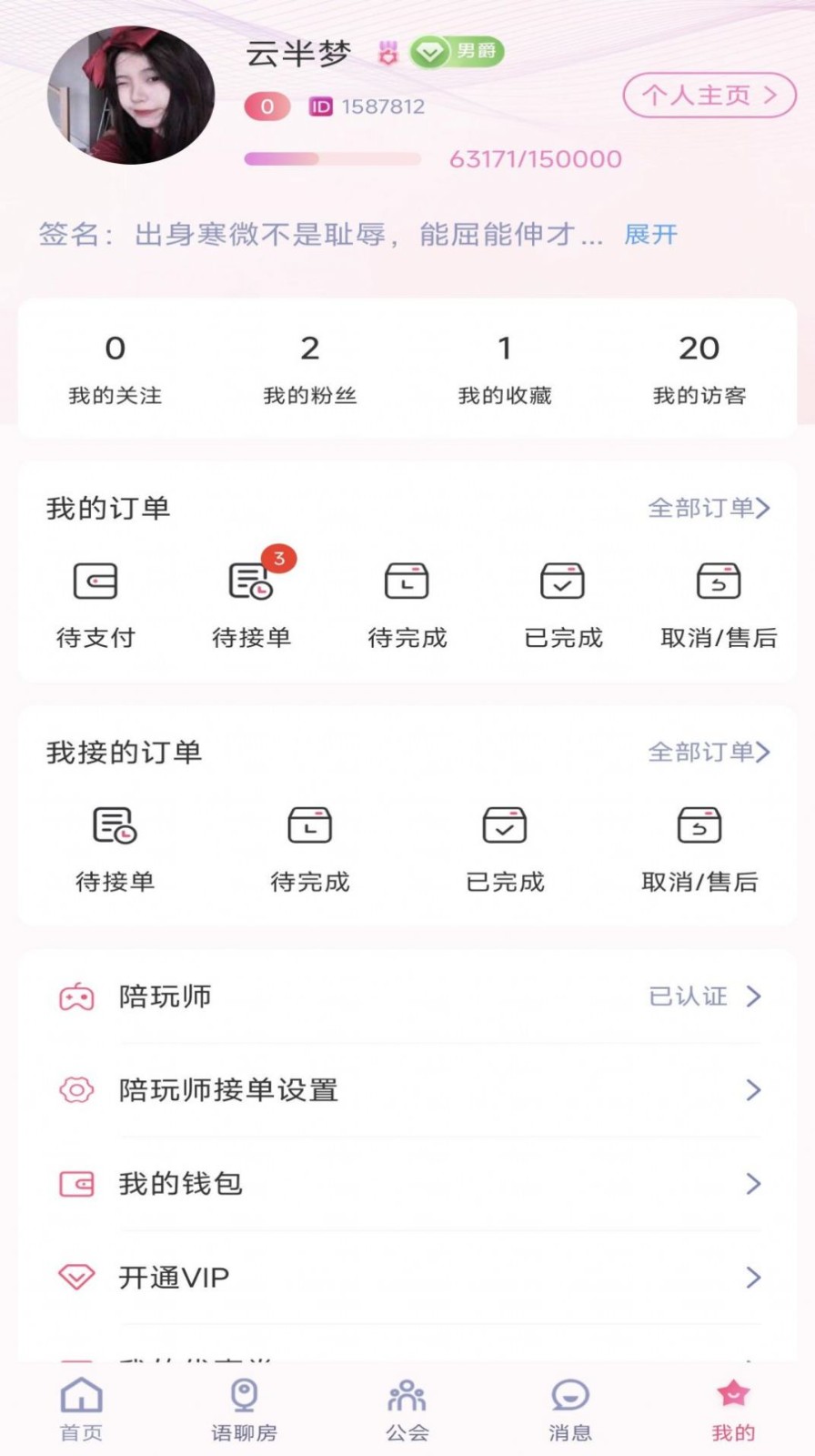
Task: View 全部订单 under 我的订单
Action: click(x=708, y=508)
